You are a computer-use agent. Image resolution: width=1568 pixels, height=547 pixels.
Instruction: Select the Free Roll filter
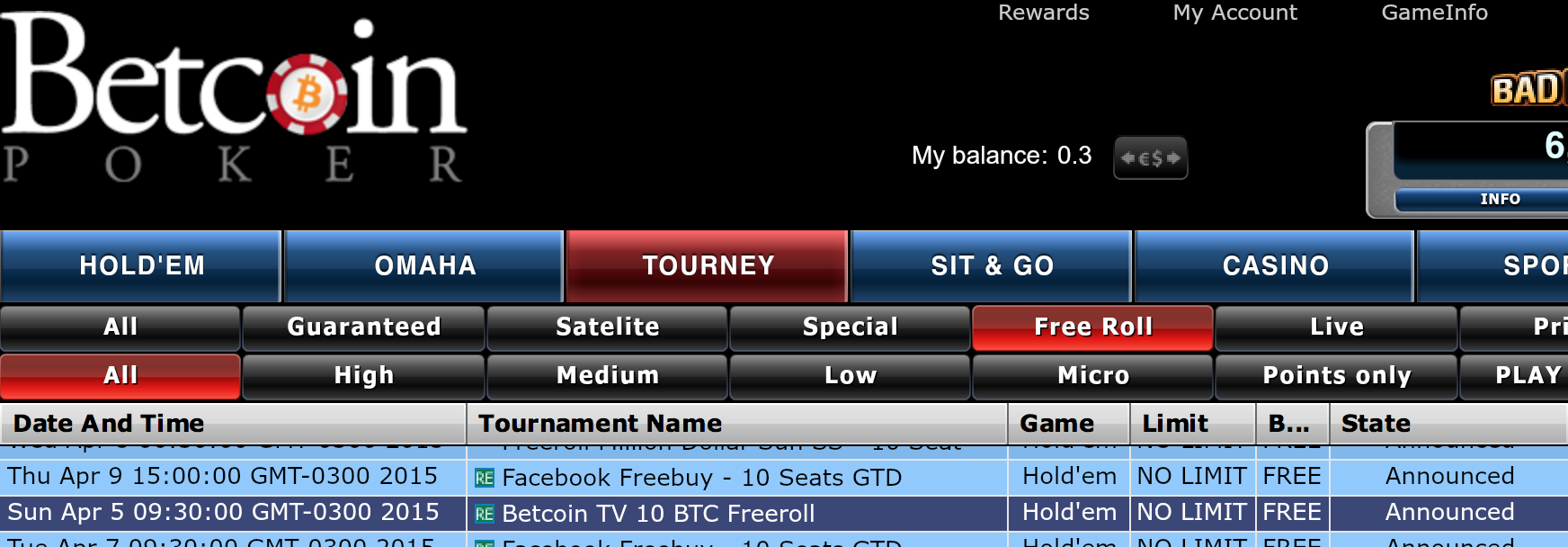click(x=1092, y=327)
